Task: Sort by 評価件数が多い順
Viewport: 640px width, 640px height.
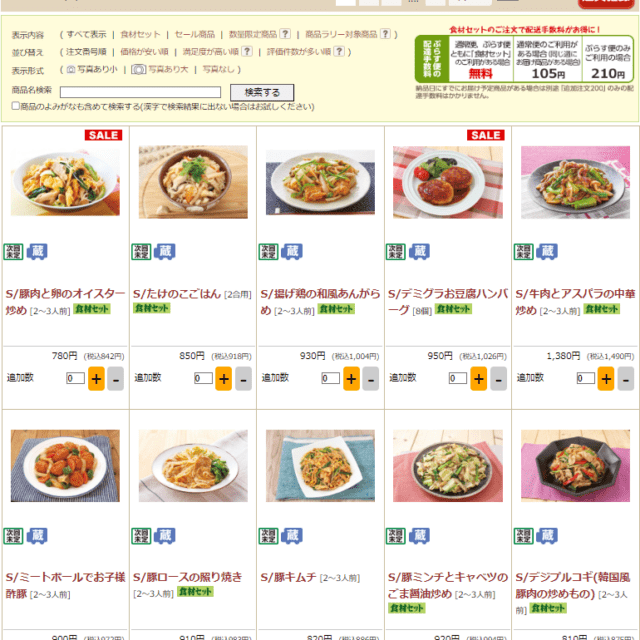Action: [298, 51]
